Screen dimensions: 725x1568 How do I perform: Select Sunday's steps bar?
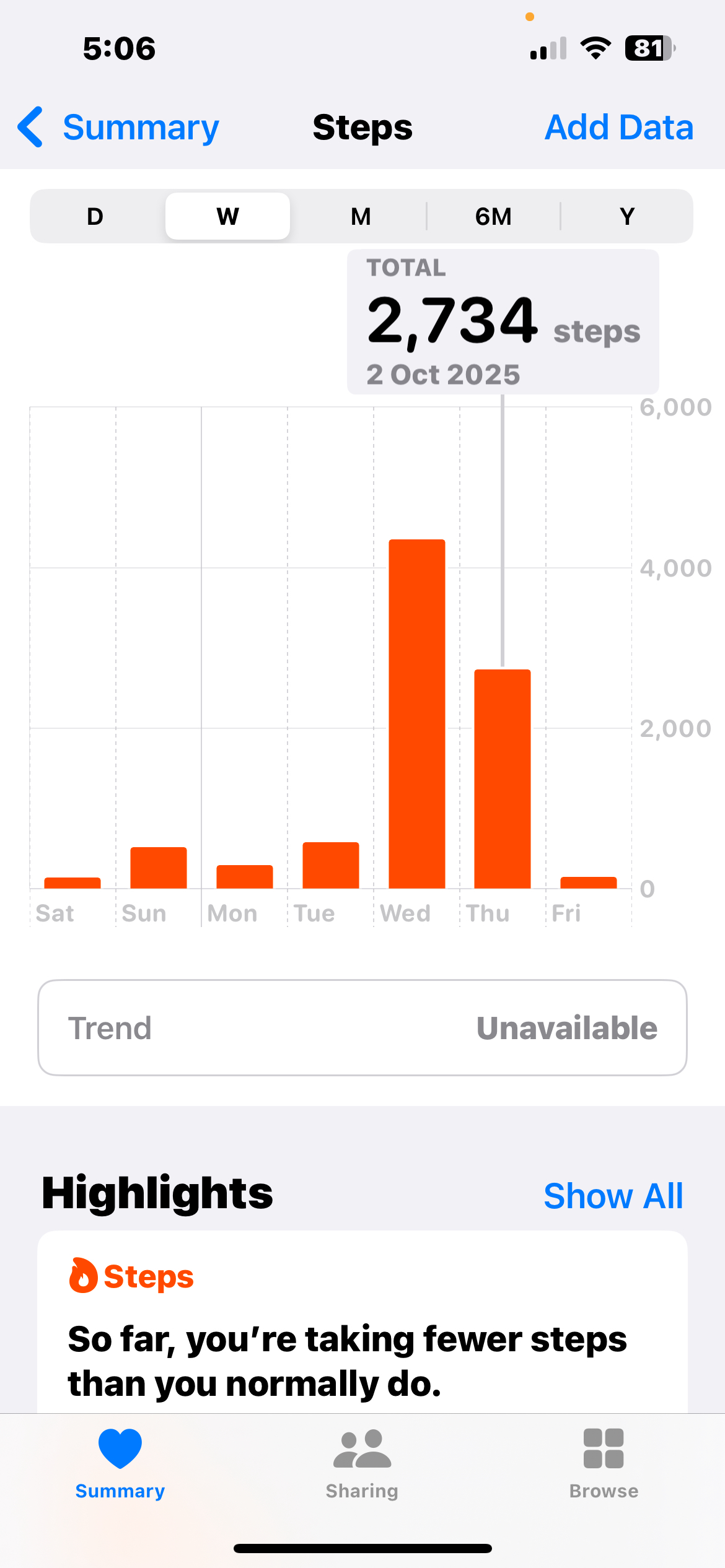click(158, 868)
